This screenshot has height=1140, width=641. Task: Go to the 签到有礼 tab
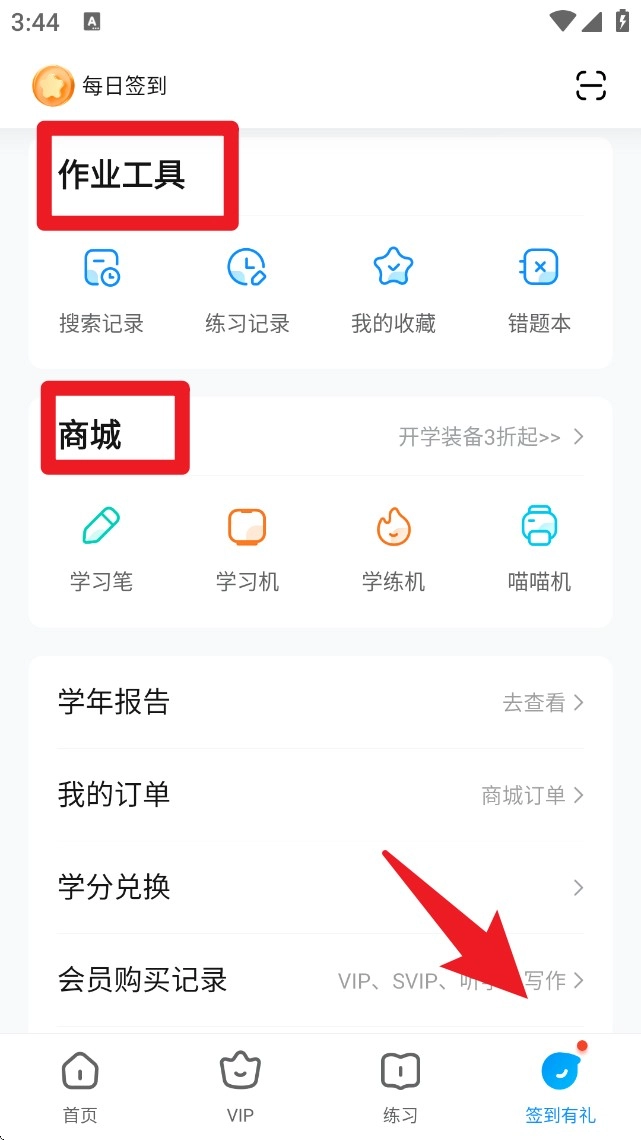561,1087
